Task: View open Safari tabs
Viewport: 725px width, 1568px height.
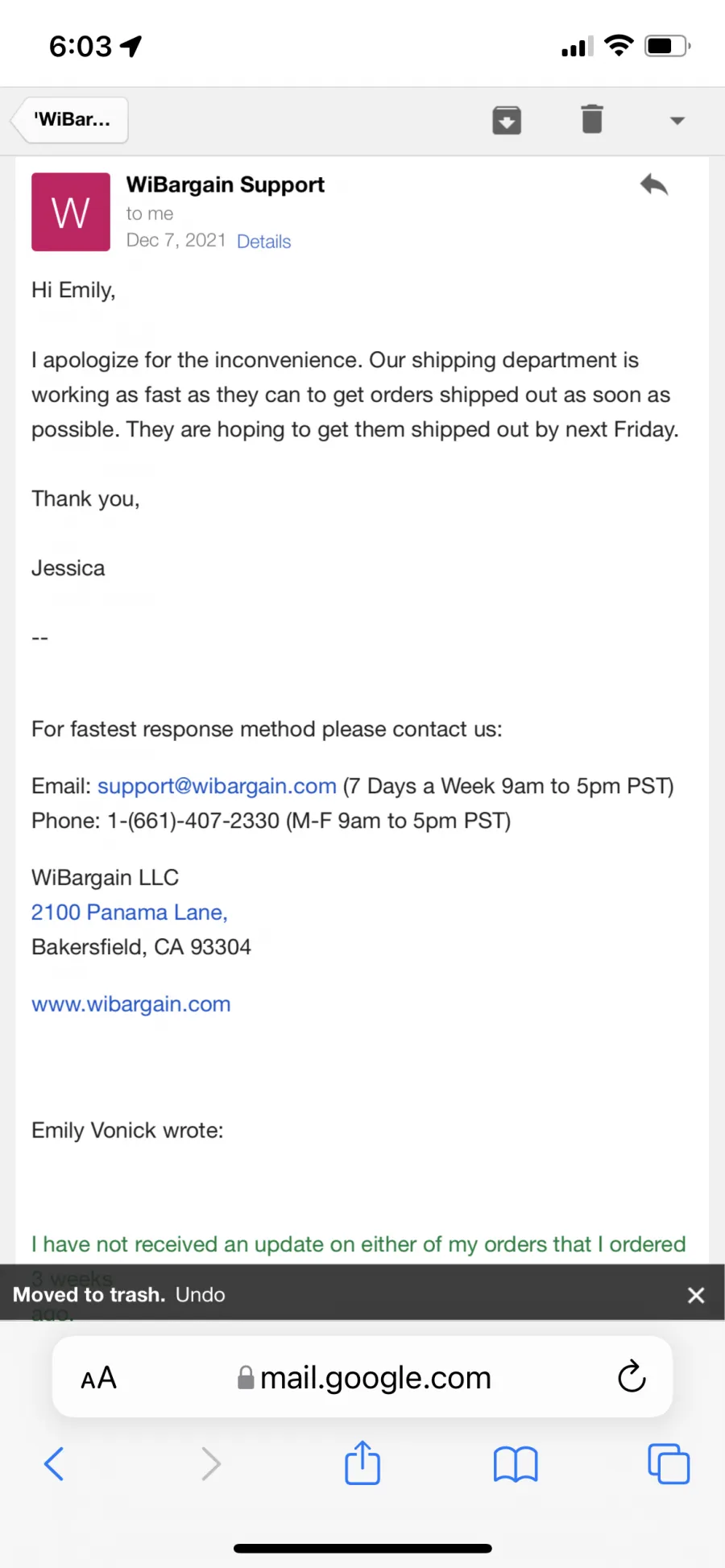Action: pos(669,1463)
